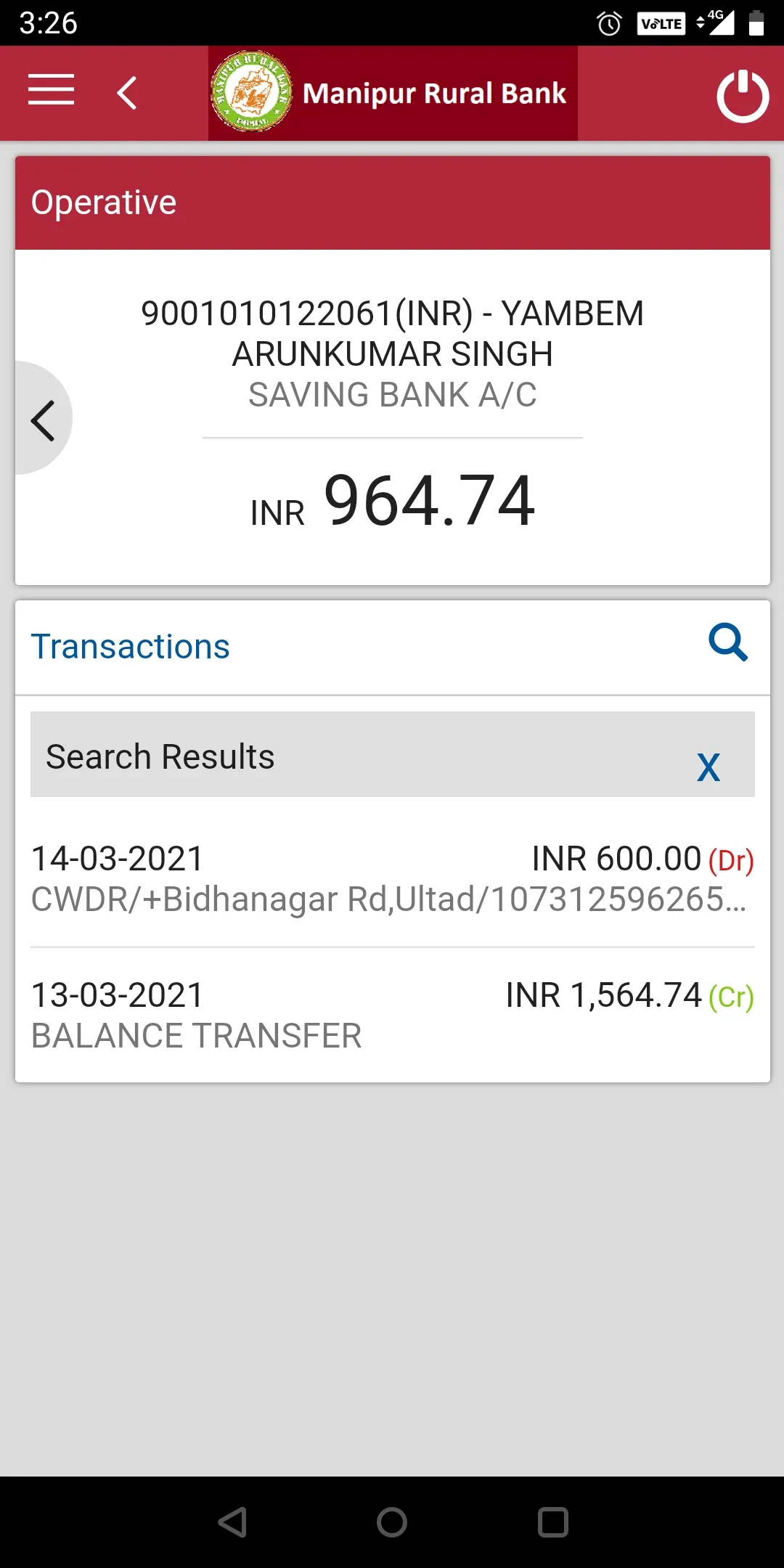Open transaction search via magnifier icon
Viewport: 784px width, 1568px height.
pyautogui.click(x=730, y=642)
